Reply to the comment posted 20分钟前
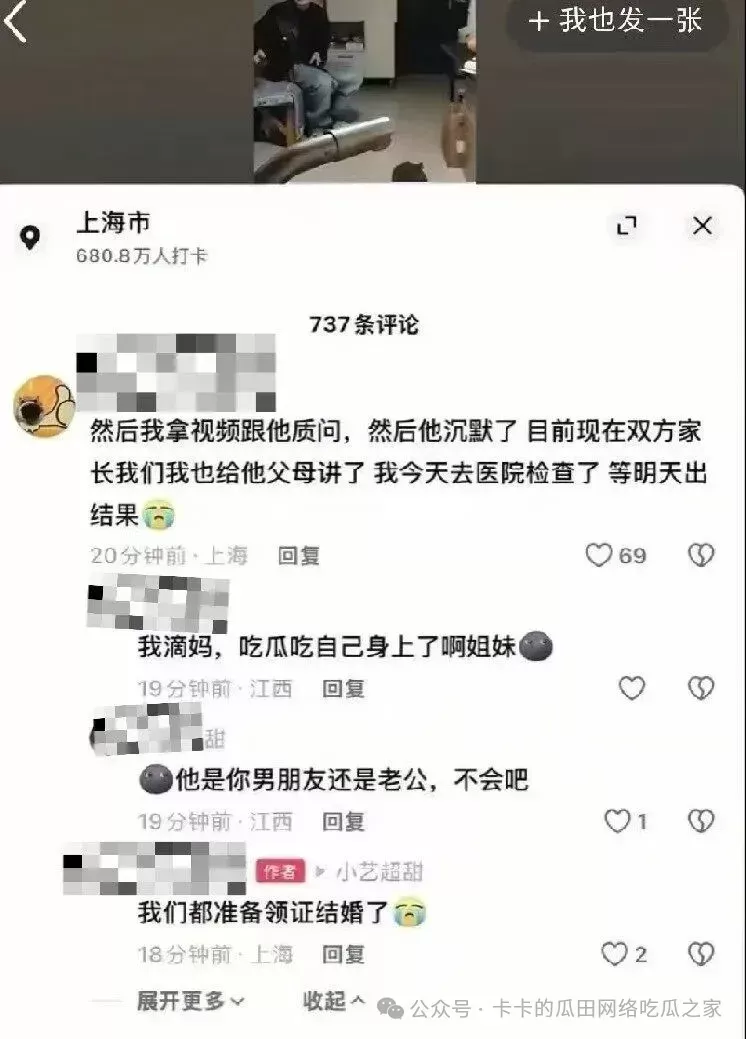 click(298, 556)
